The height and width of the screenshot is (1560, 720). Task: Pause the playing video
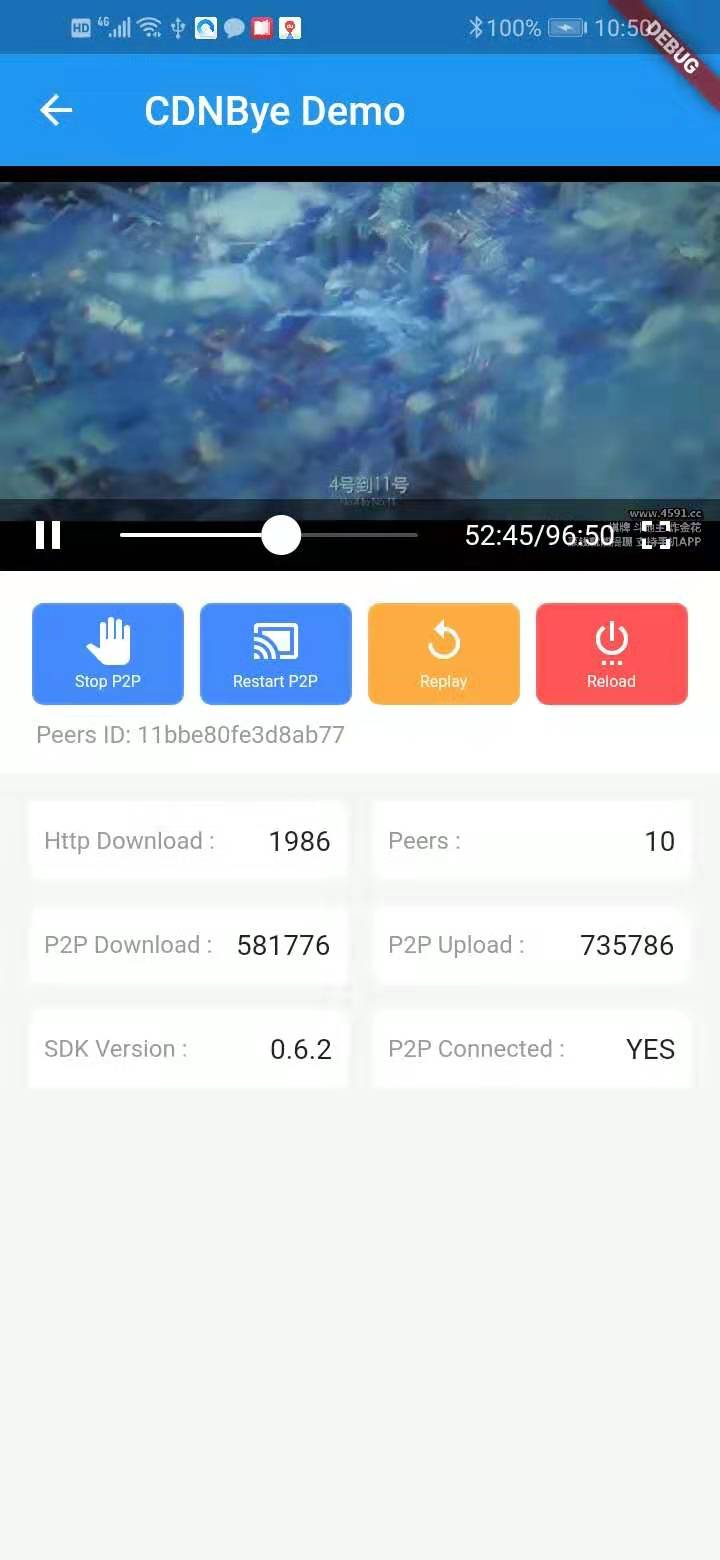click(48, 536)
